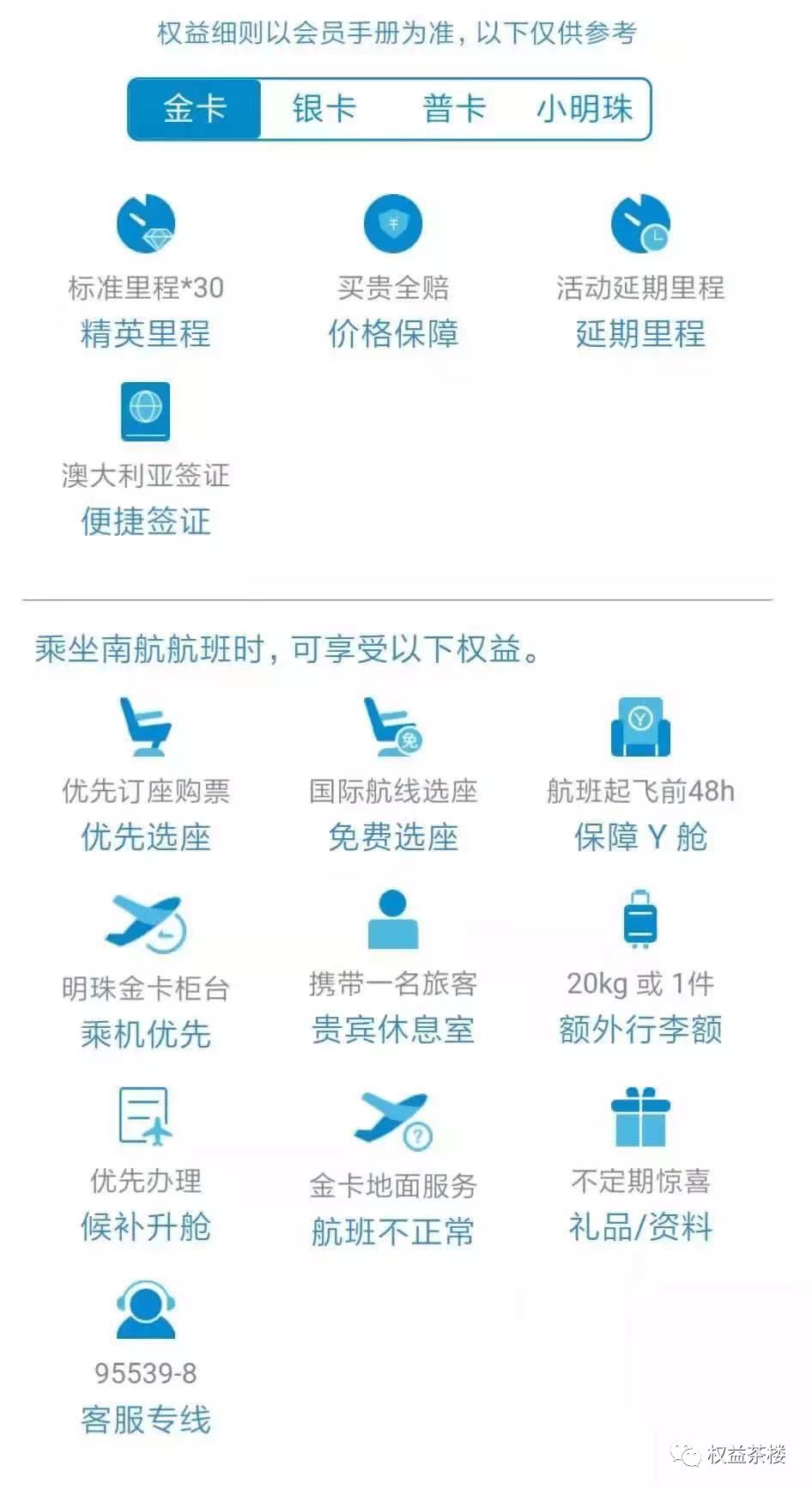The width and height of the screenshot is (812, 1490).
Task: Switch to the 普卡 tab
Action: 454,109
